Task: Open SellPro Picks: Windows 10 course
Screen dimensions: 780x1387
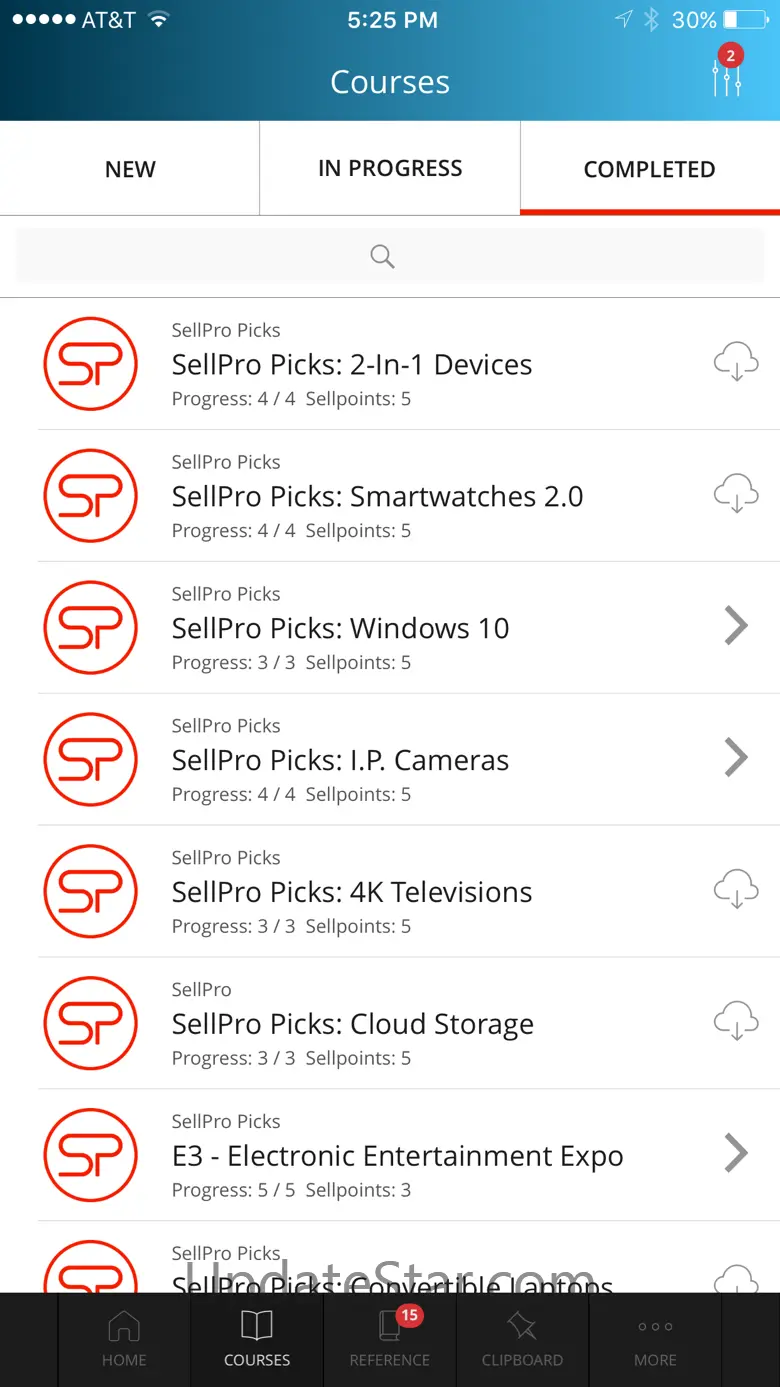Action: (x=341, y=628)
